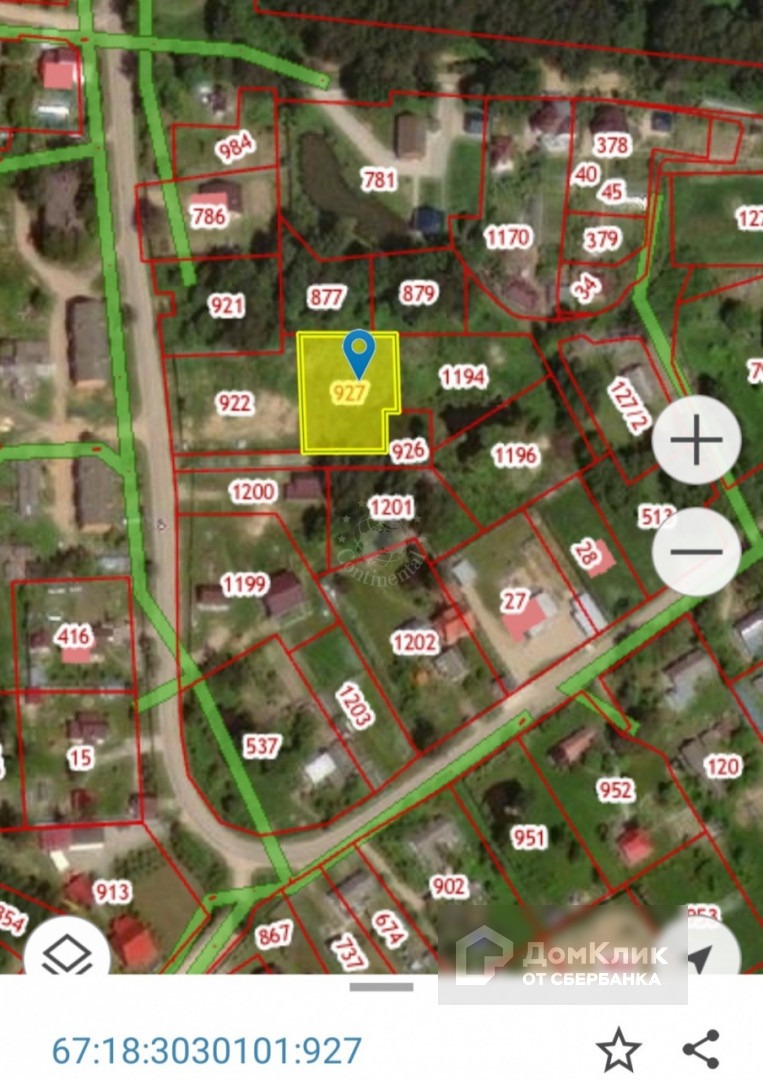Zoom in on the map
Viewport: 763px width, 1080px height.
tap(697, 440)
